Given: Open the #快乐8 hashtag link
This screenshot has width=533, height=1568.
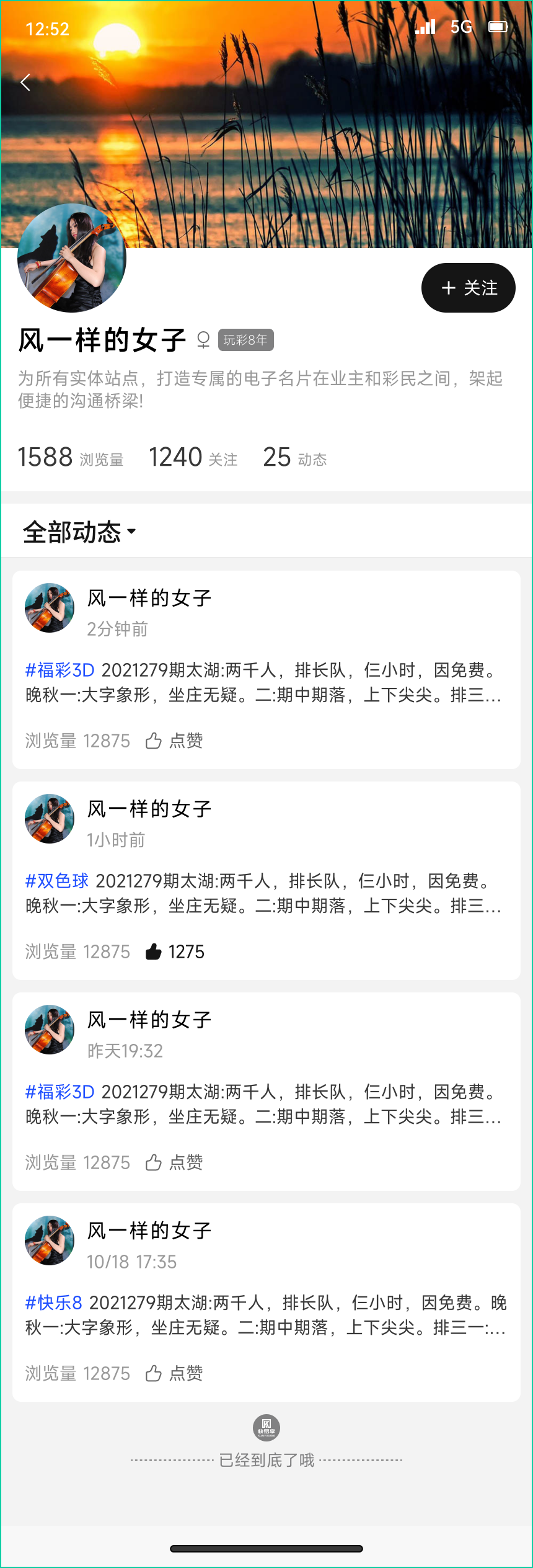Looking at the screenshot, I should pyautogui.click(x=54, y=1303).
